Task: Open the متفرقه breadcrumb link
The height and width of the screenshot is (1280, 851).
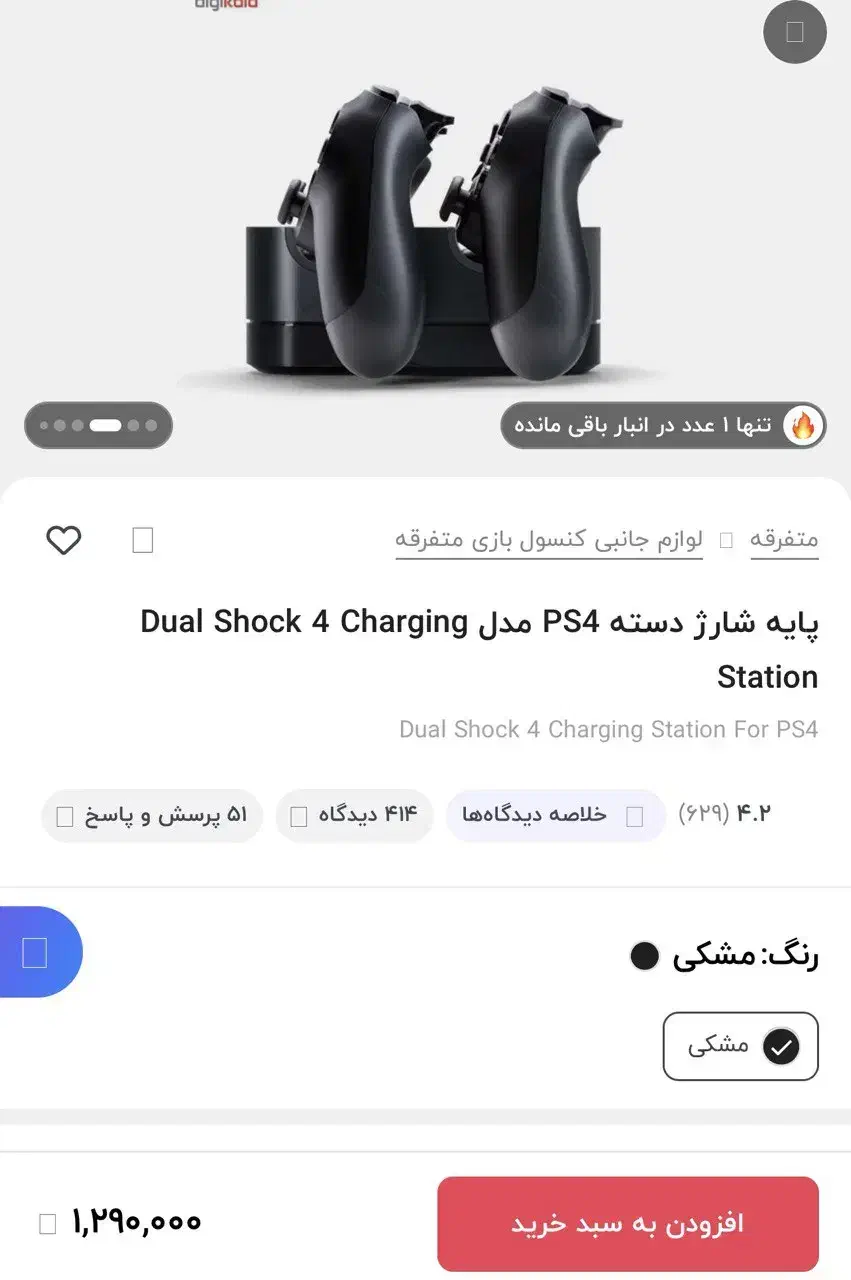Action: (x=784, y=540)
